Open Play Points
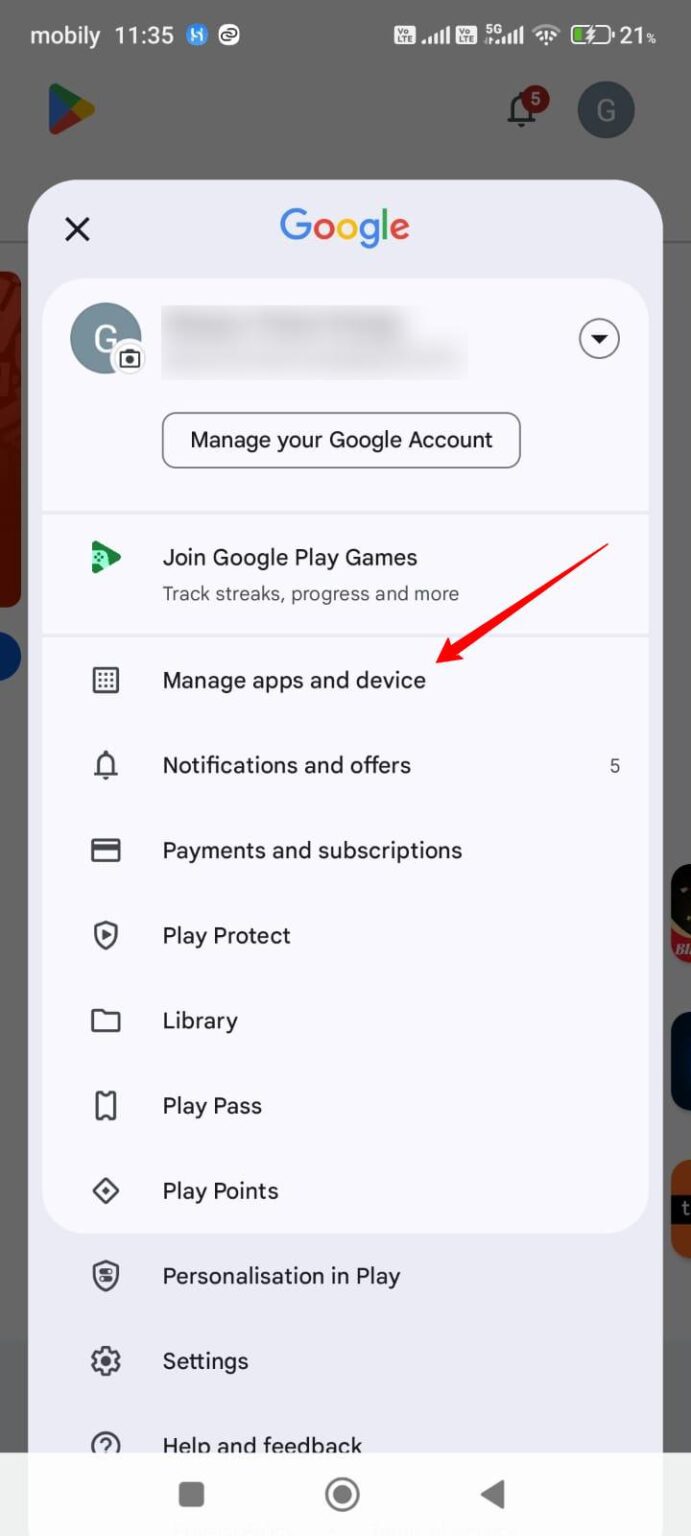Viewport: 691px width, 1536px height. pos(220,1190)
